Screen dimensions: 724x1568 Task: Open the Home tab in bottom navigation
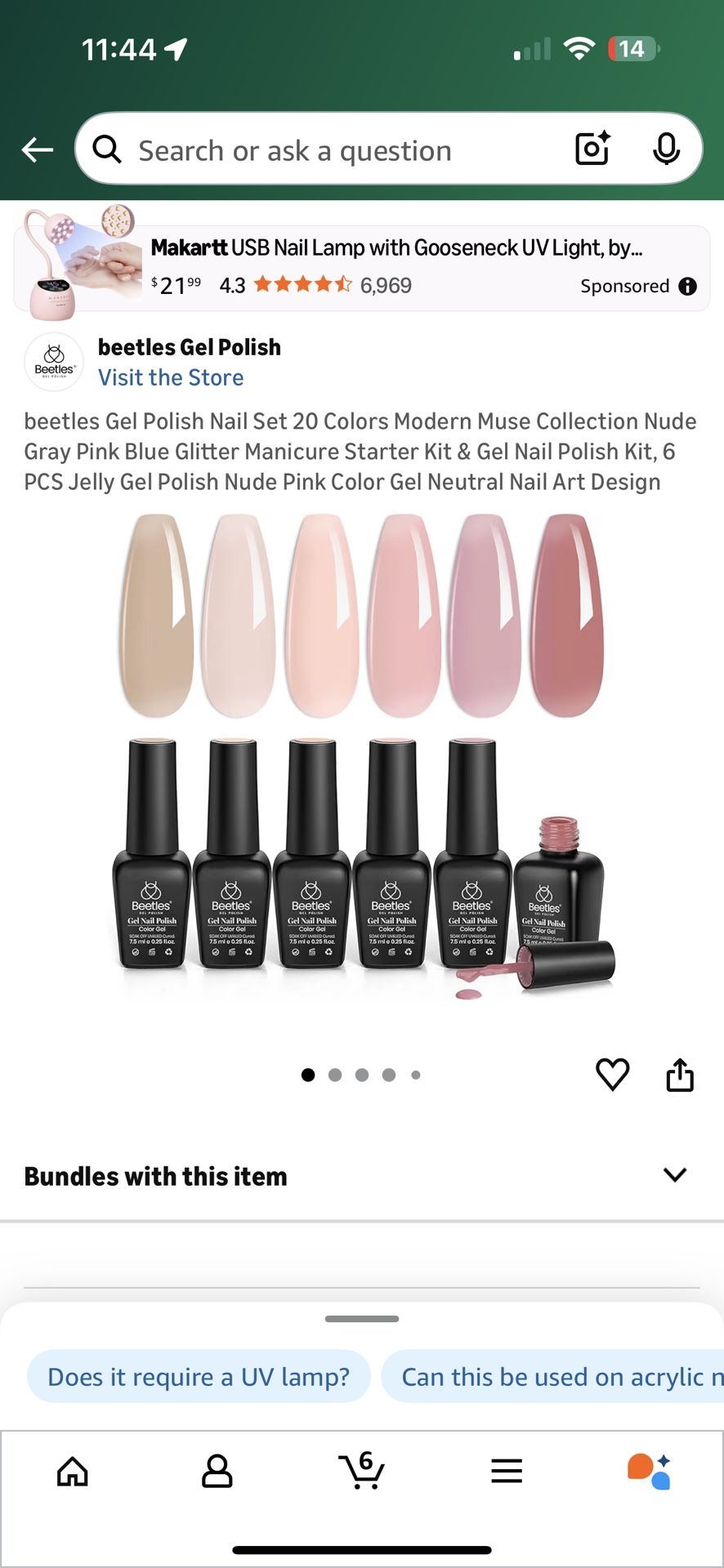[x=73, y=1472]
